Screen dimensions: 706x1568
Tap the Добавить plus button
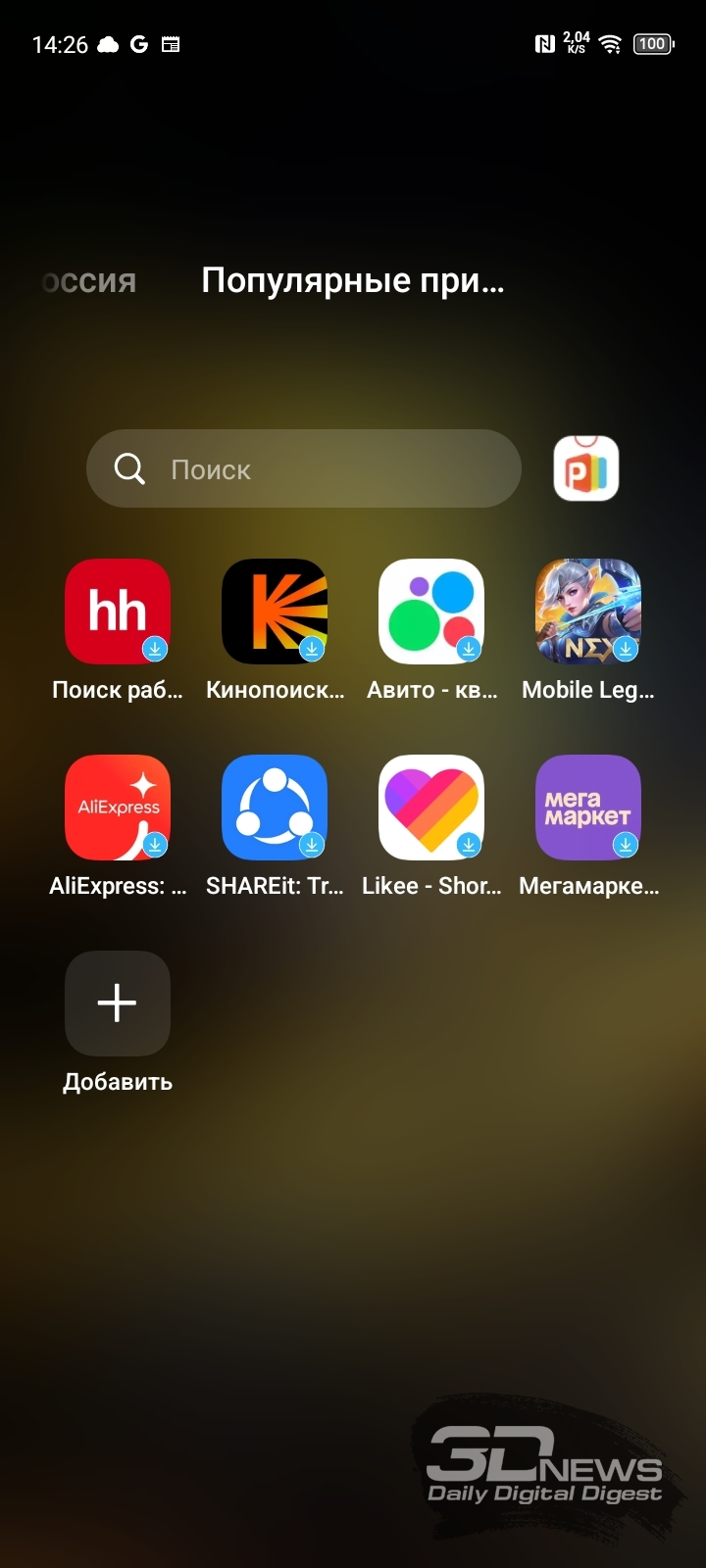click(x=118, y=1004)
